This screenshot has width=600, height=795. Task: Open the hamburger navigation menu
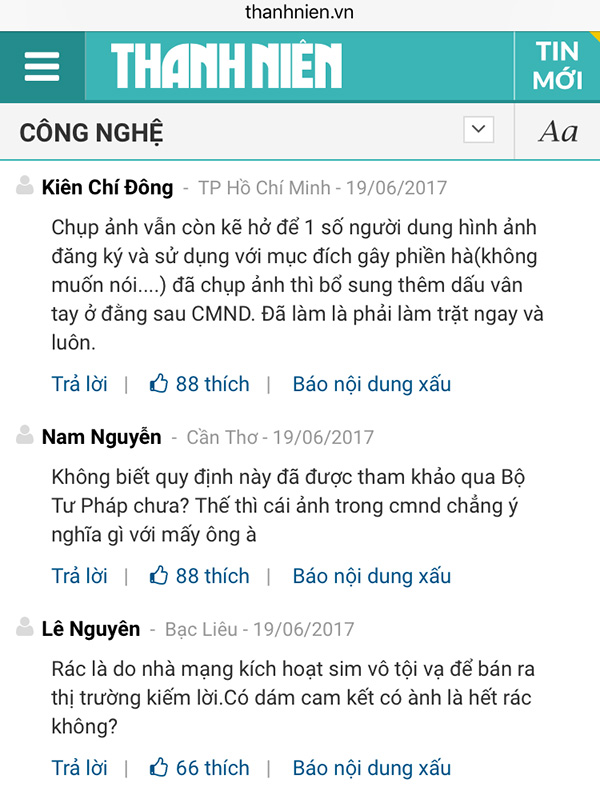click(42, 66)
